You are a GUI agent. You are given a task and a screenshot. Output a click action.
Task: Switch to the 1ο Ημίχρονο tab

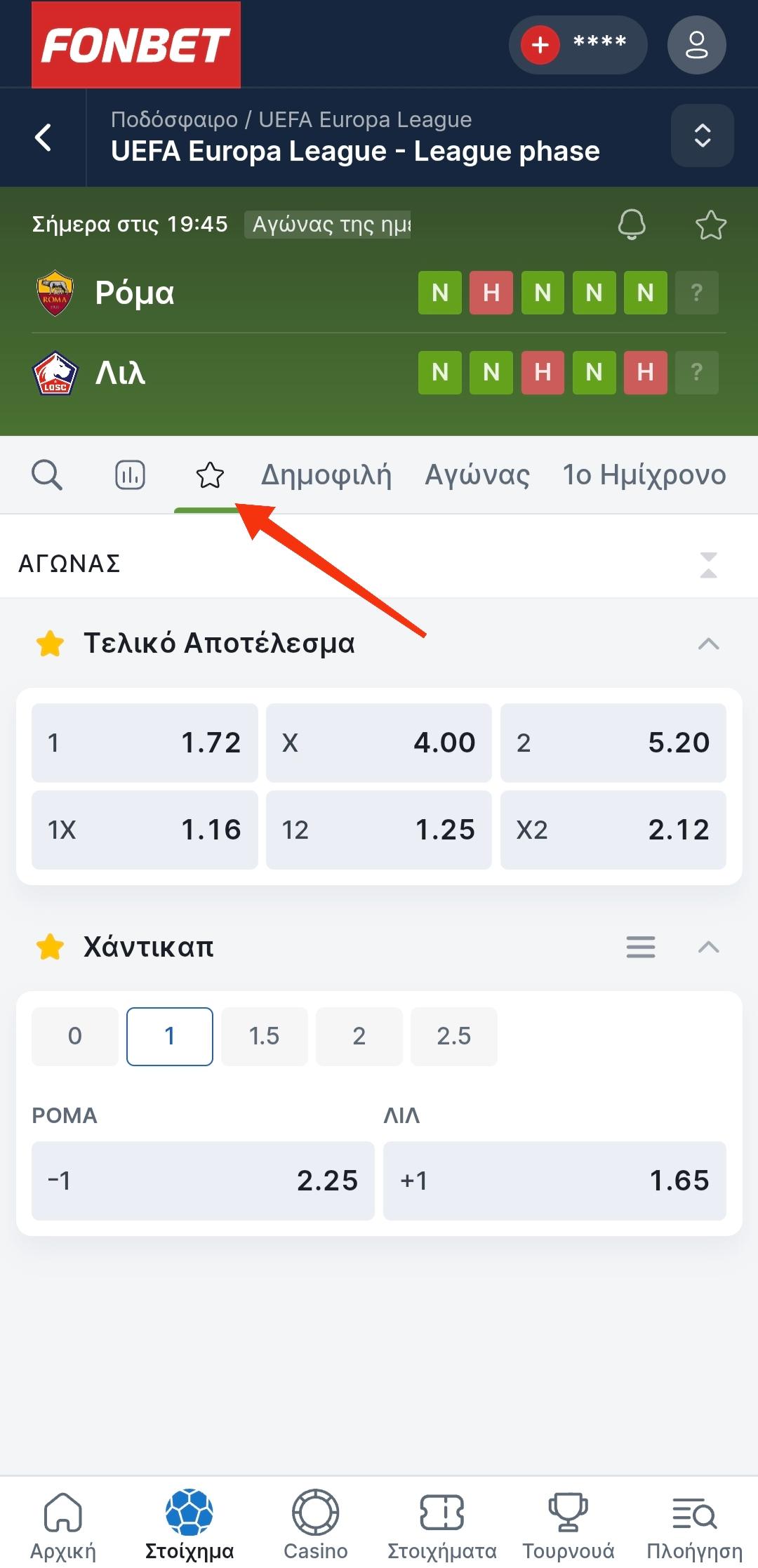click(x=644, y=475)
